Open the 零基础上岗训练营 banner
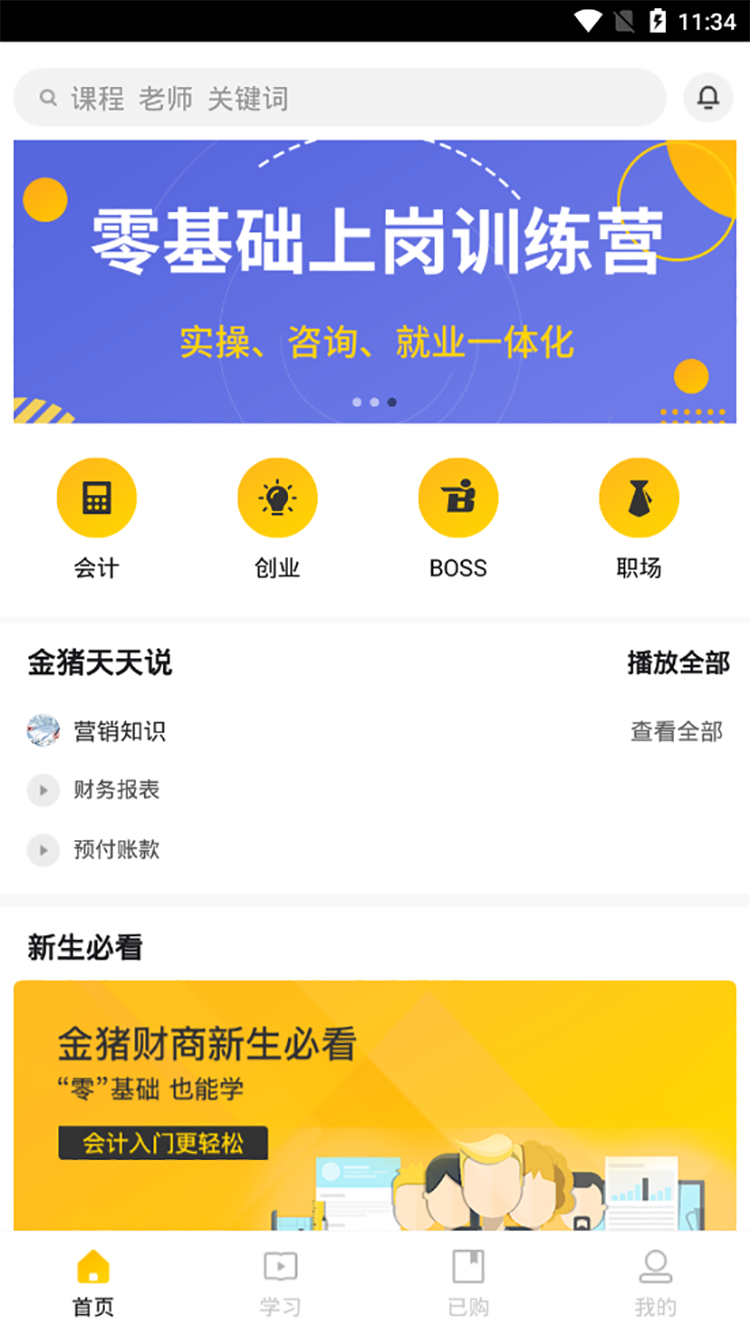 point(375,282)
